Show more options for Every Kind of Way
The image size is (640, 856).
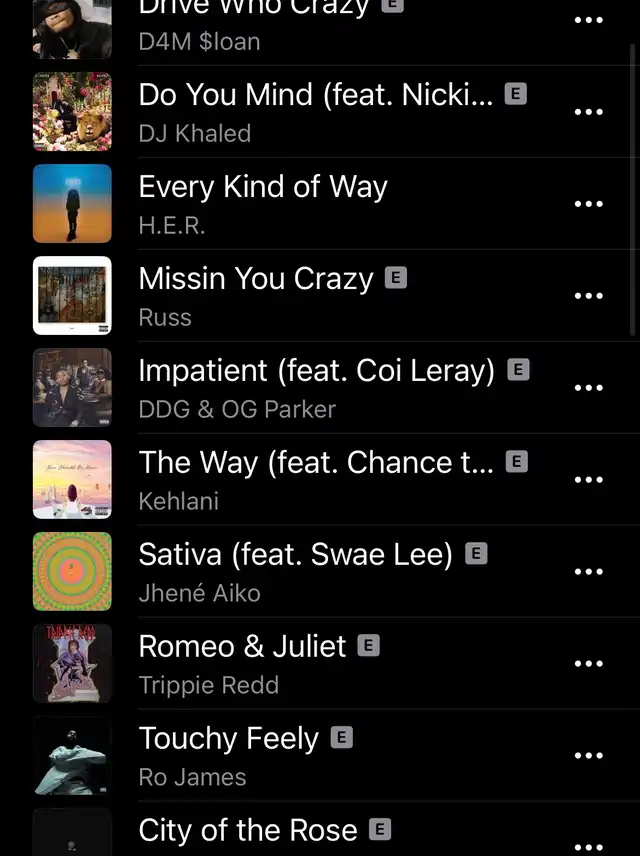pos(588,203)
